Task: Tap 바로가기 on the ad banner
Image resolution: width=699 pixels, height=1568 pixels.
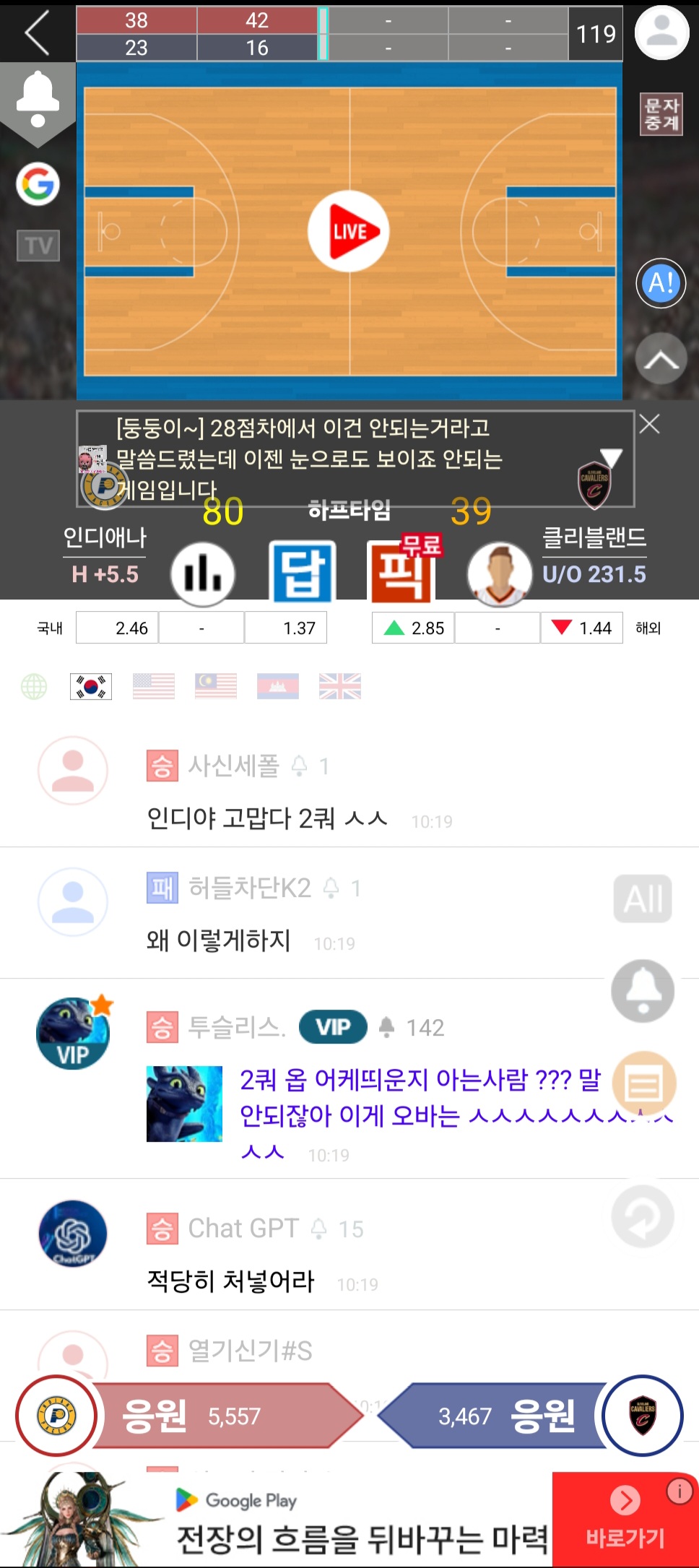Action: coord(625,1520)
